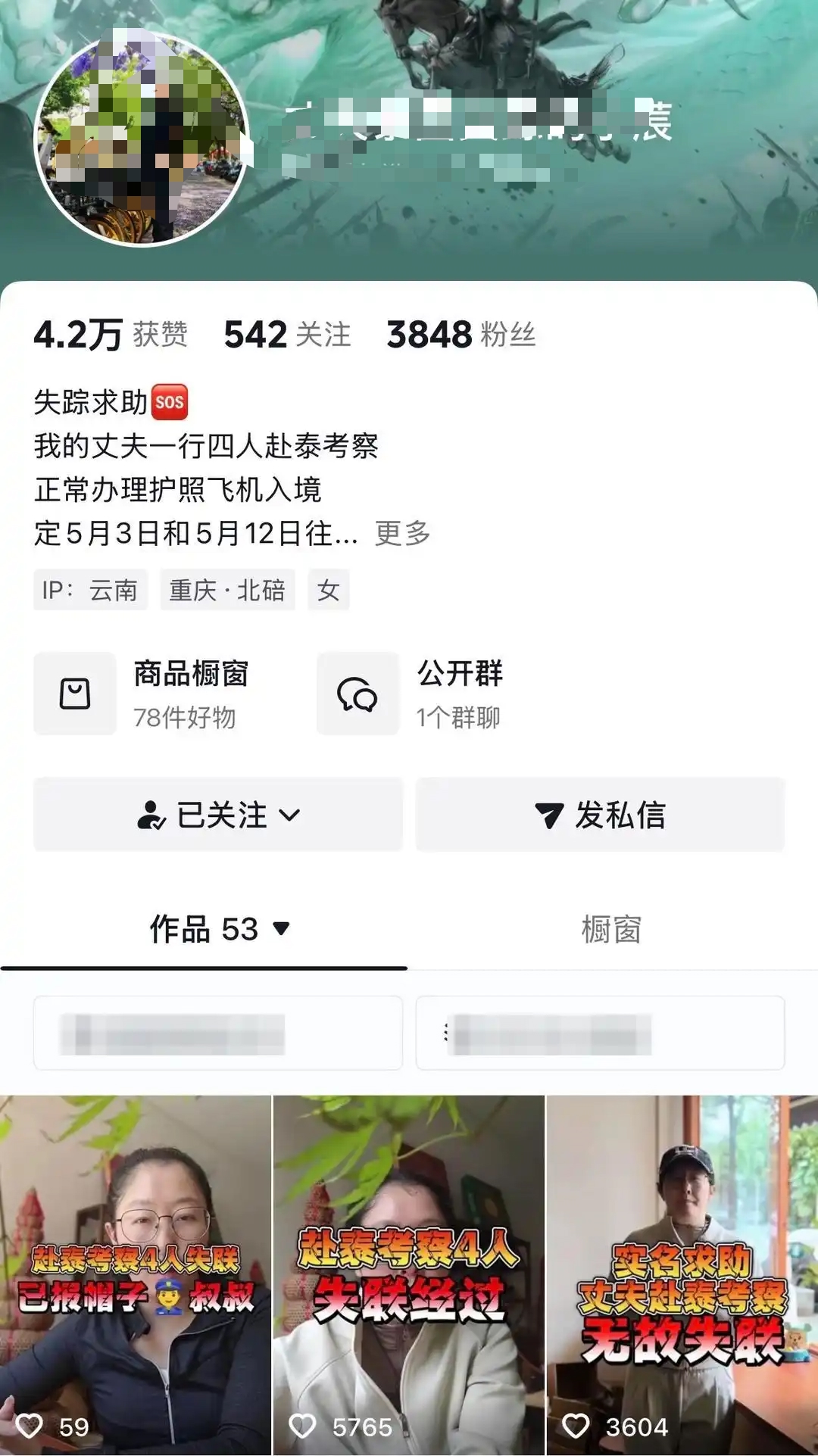View the 3848 粉丝 followers list
The height and width of the screenshot is (1456, 818).
pos(461,334)
